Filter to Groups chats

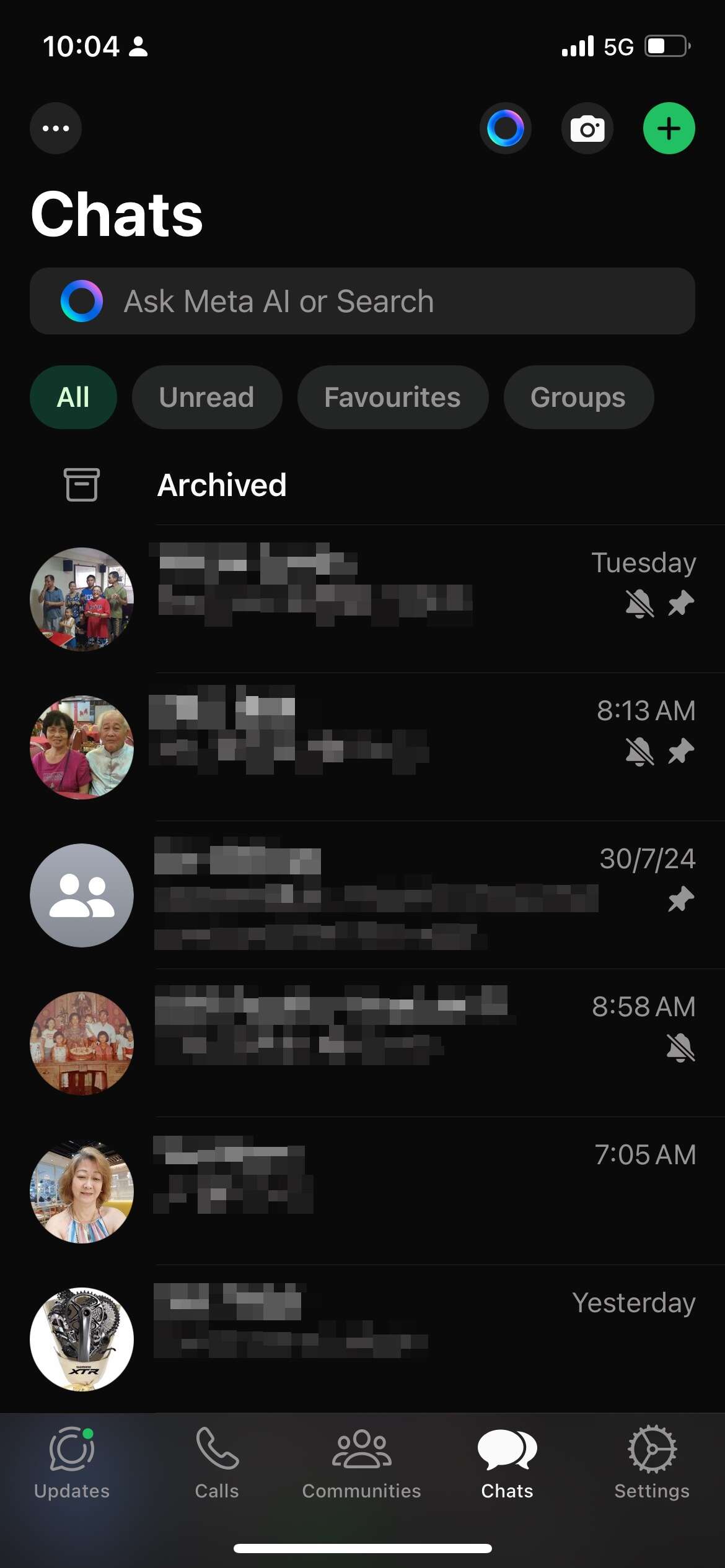(578, 397)
